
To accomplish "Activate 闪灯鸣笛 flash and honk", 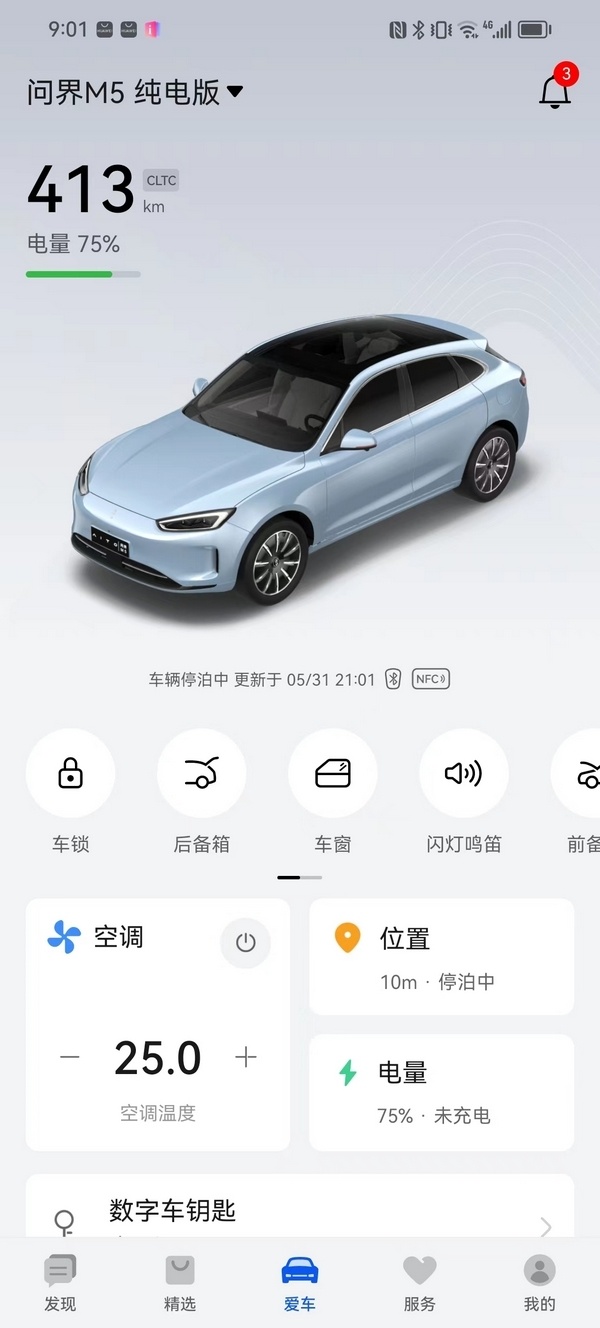I will point(463,773).
